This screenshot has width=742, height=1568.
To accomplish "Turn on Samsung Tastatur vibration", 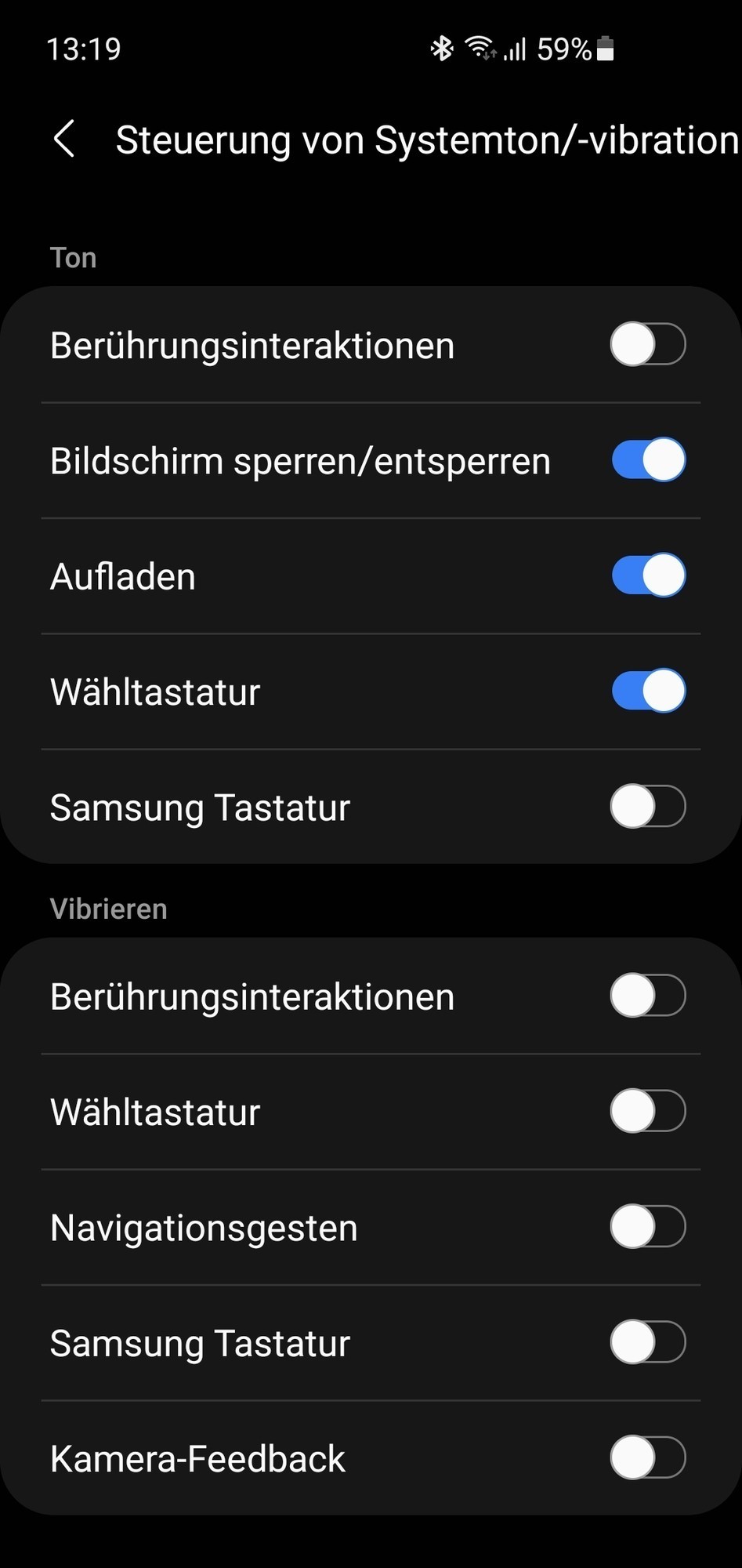I will click(648, 1342).
